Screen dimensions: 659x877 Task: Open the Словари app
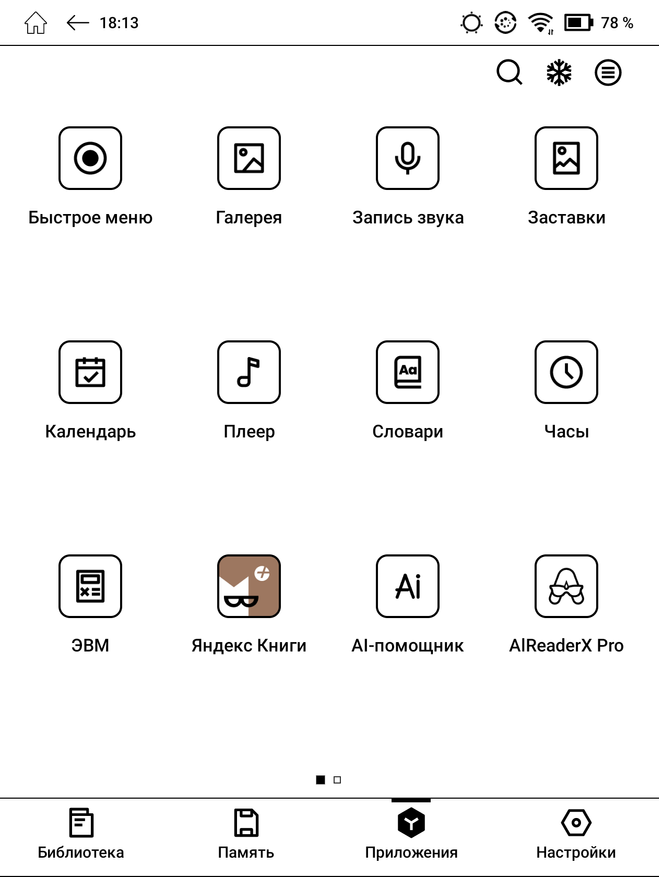tap(407, 372)
